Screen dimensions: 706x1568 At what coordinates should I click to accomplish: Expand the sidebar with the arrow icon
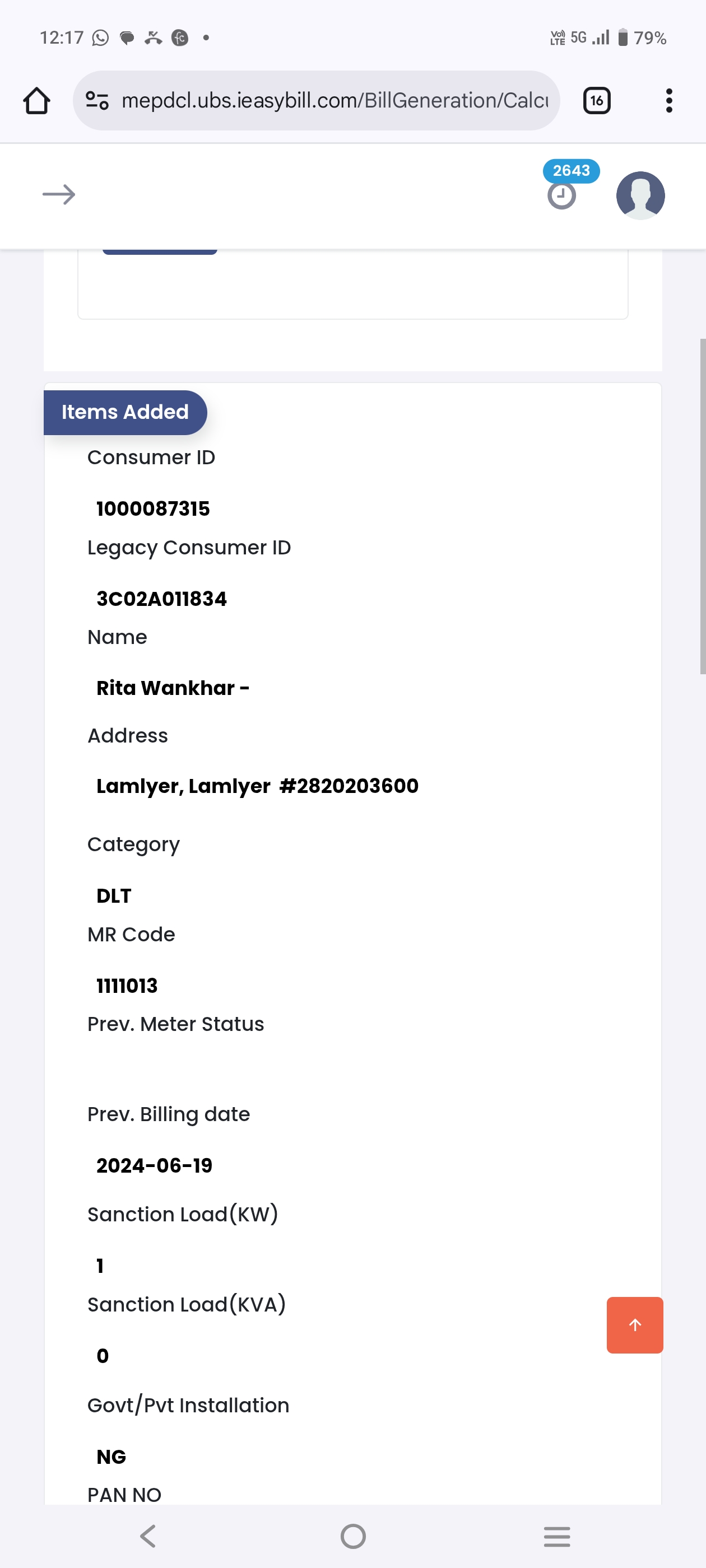pyautogui.click(x=59, y=195)
